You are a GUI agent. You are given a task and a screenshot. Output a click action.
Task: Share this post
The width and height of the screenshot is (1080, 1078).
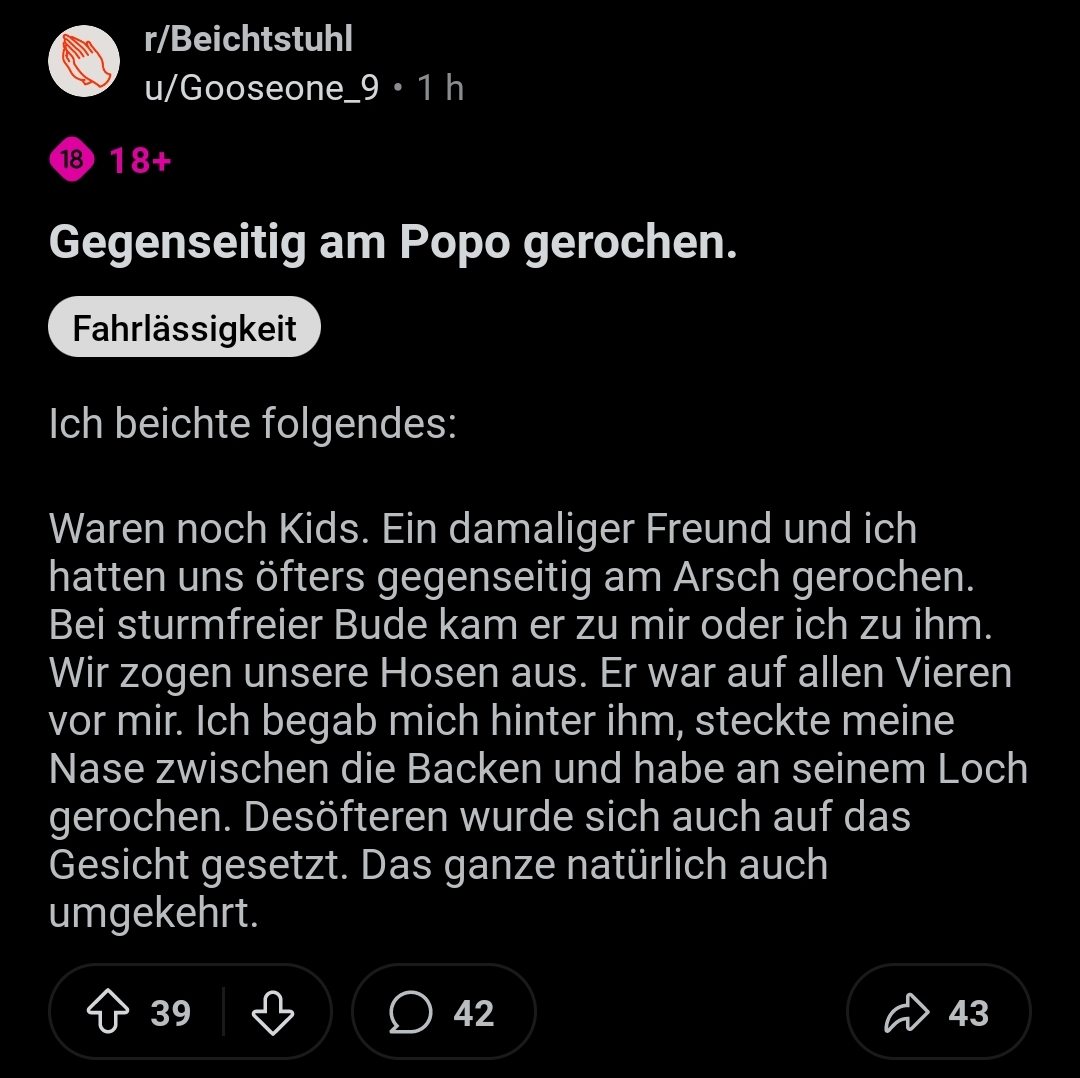(937, 1013)
